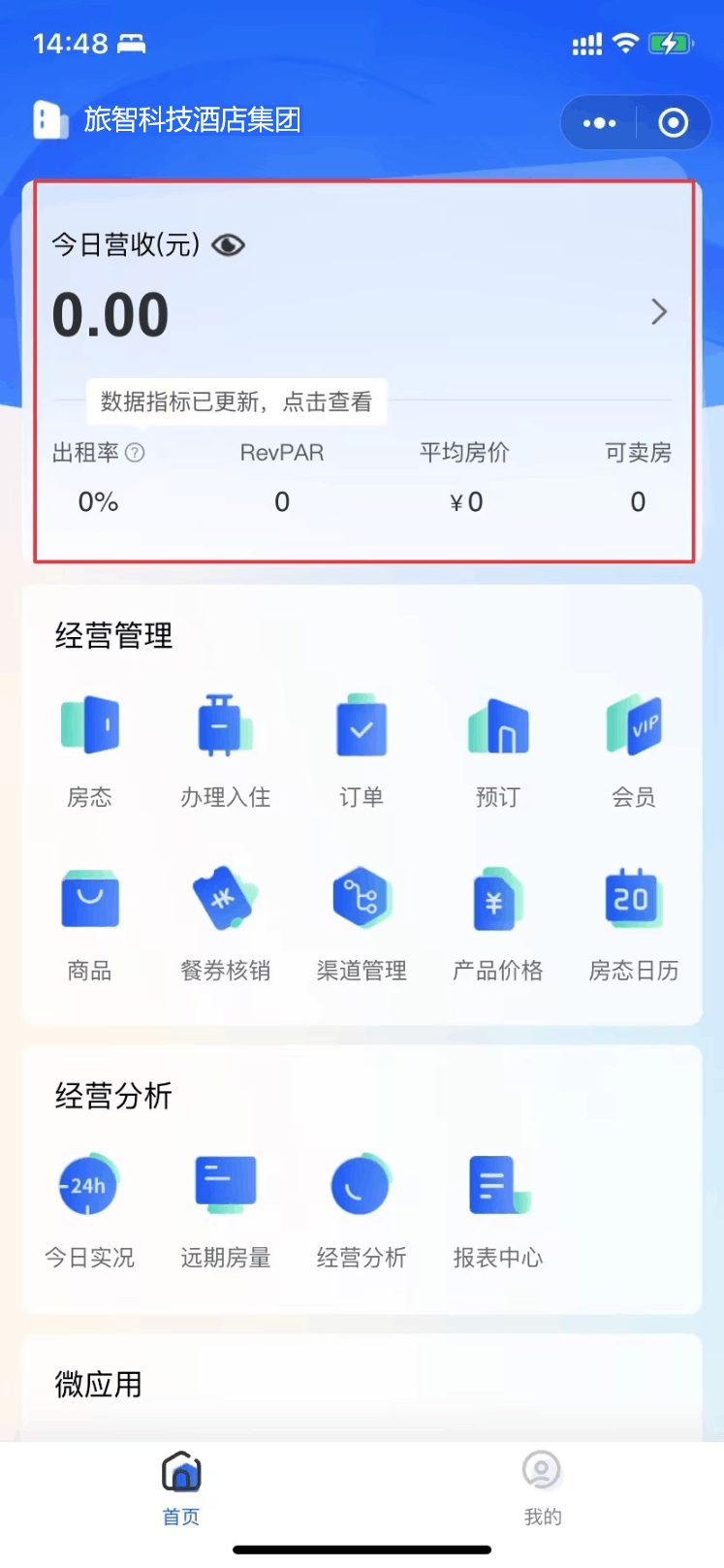Tap the 数据指标已更新 tooltip to view

point(236,401)
